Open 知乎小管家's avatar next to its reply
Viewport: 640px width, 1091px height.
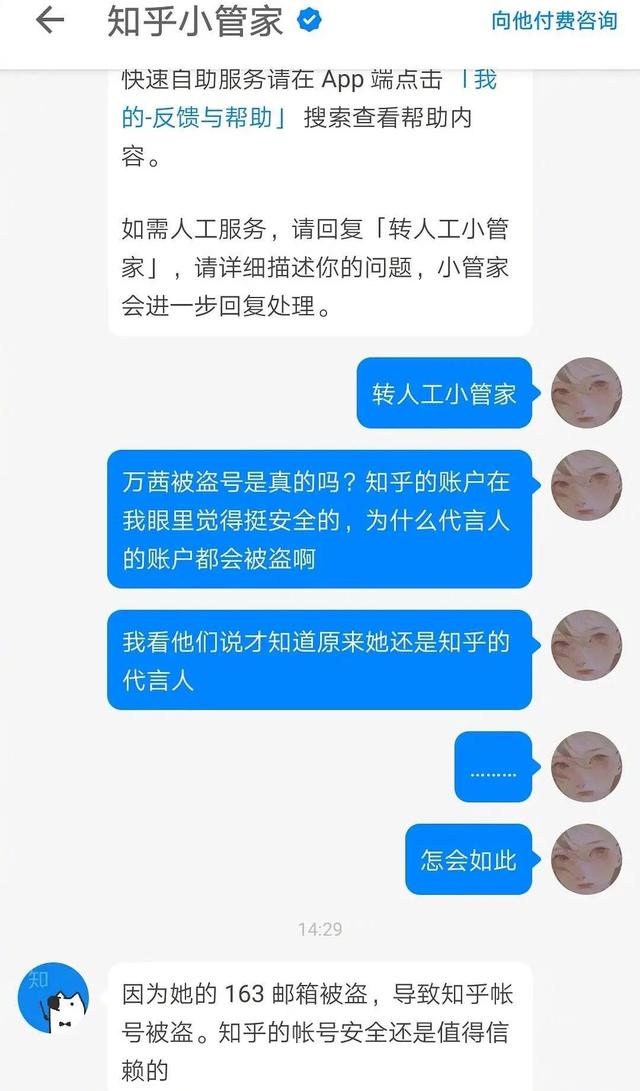pyautogui.click(x=54, y=997)
